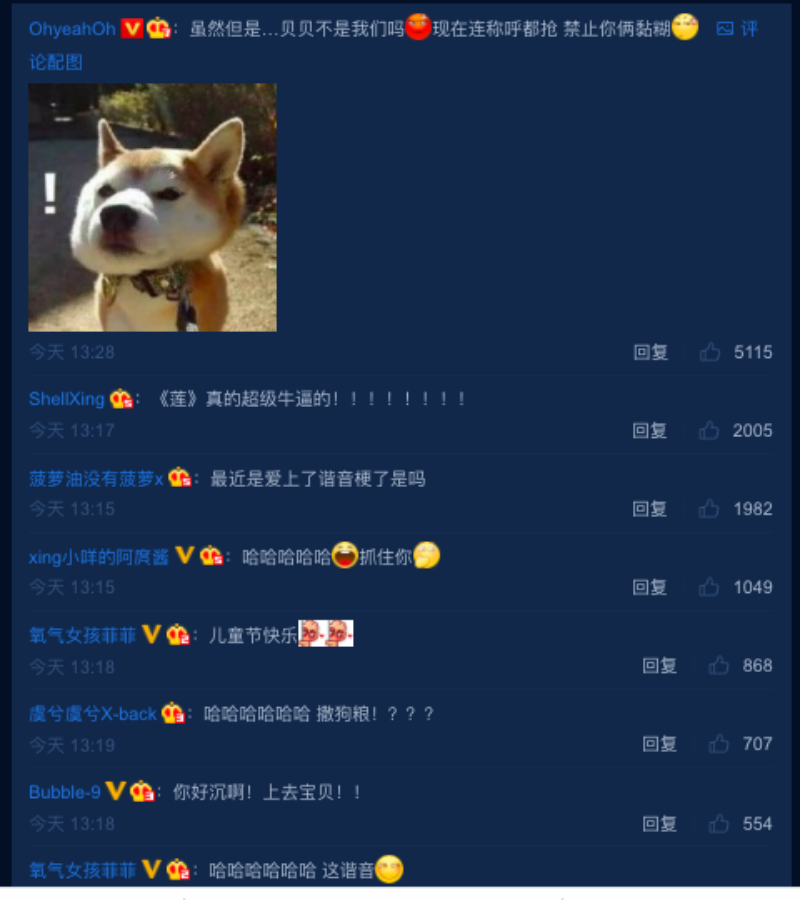The height and width of the screenshot is (900, 800).
Task: View the Shiba dog comment image
Action: click(x=152, y=207)
